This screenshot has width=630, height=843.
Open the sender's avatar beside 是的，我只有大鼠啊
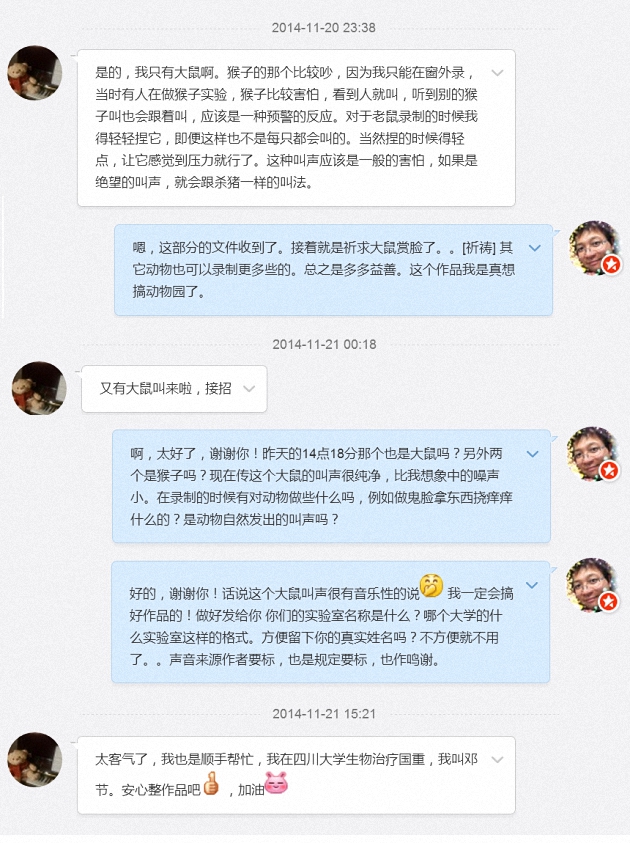tap(35, 73)
